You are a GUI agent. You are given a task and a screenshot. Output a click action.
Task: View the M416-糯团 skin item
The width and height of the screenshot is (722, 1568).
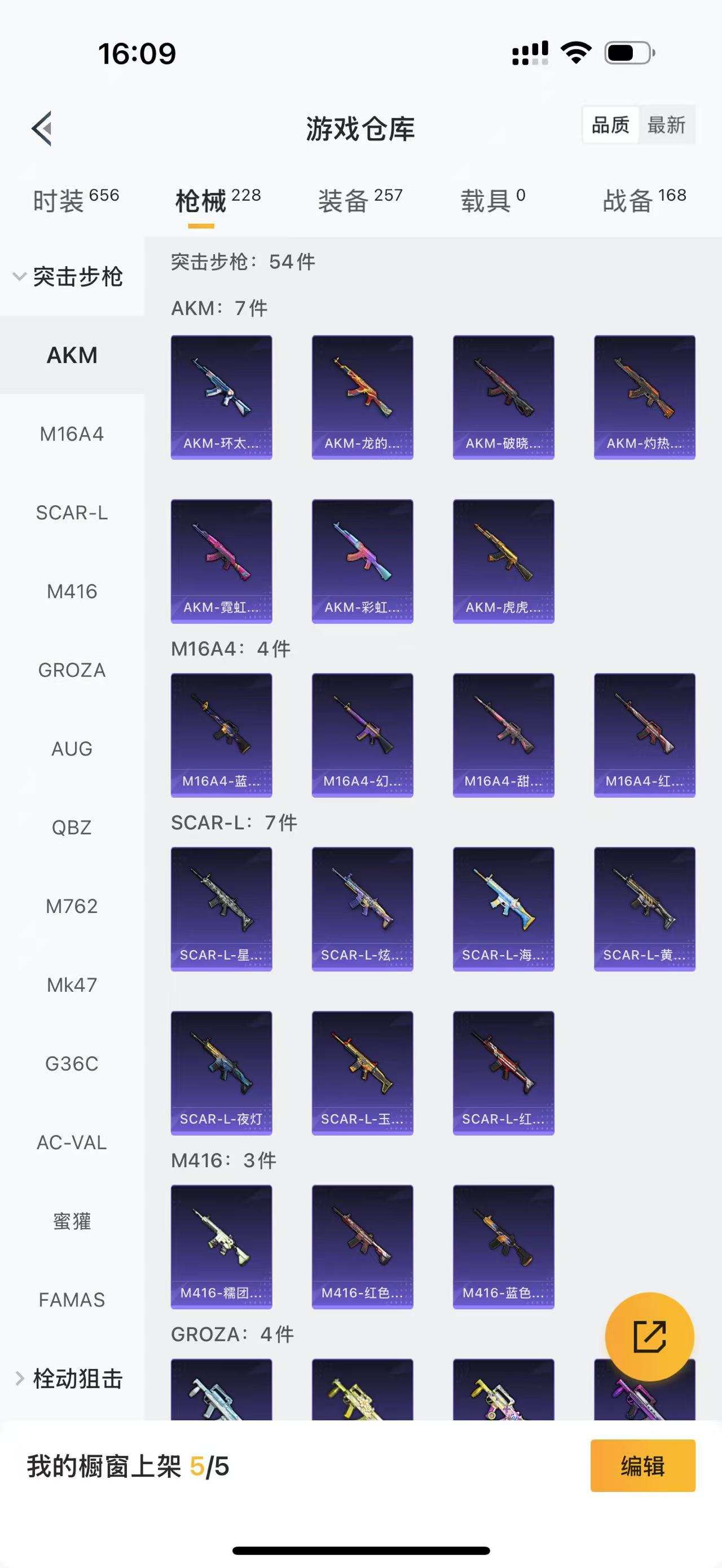[x=221, y=1246]
